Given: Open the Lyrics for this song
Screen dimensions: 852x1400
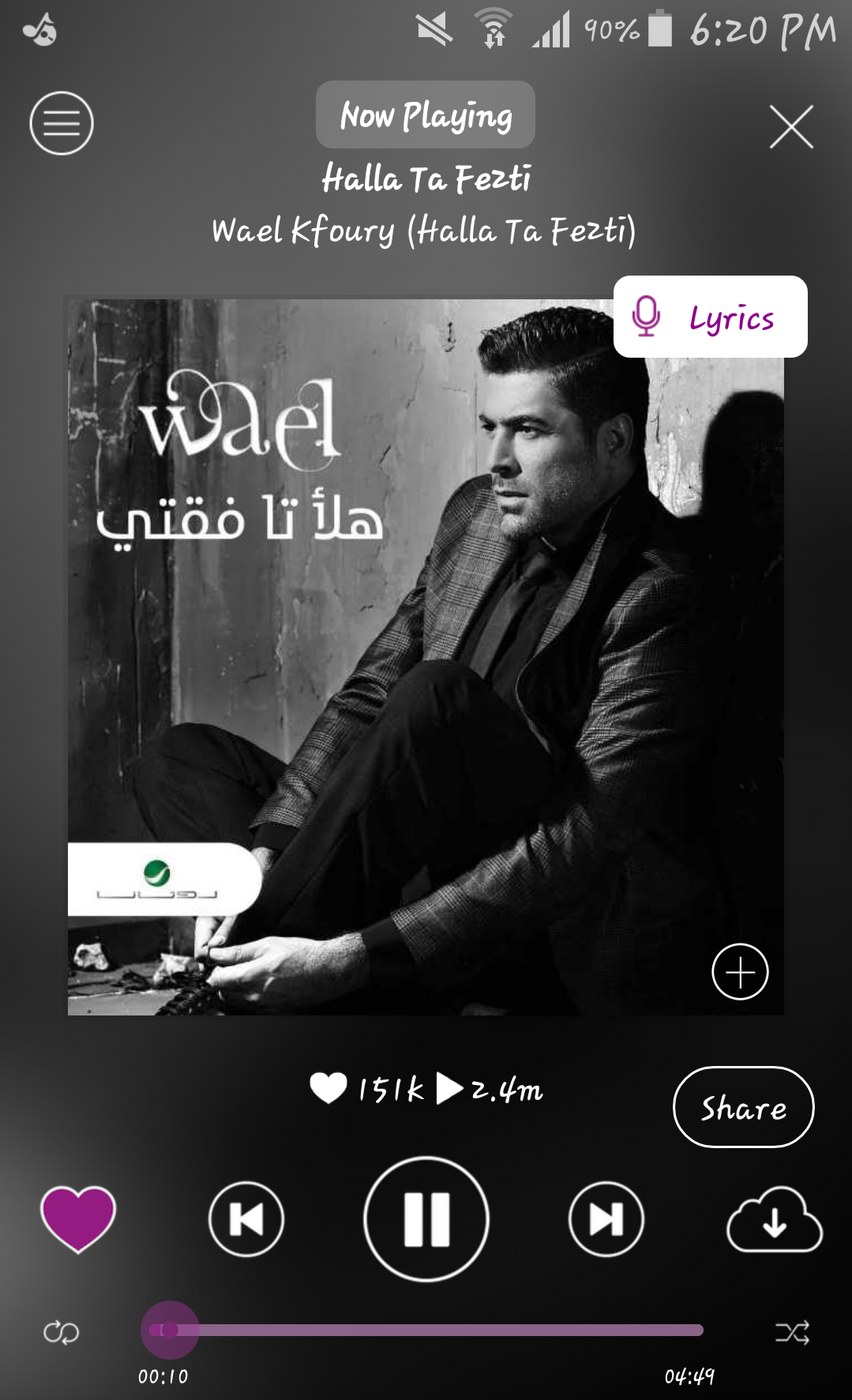Looking at the screenshot, I should [710, 317].
